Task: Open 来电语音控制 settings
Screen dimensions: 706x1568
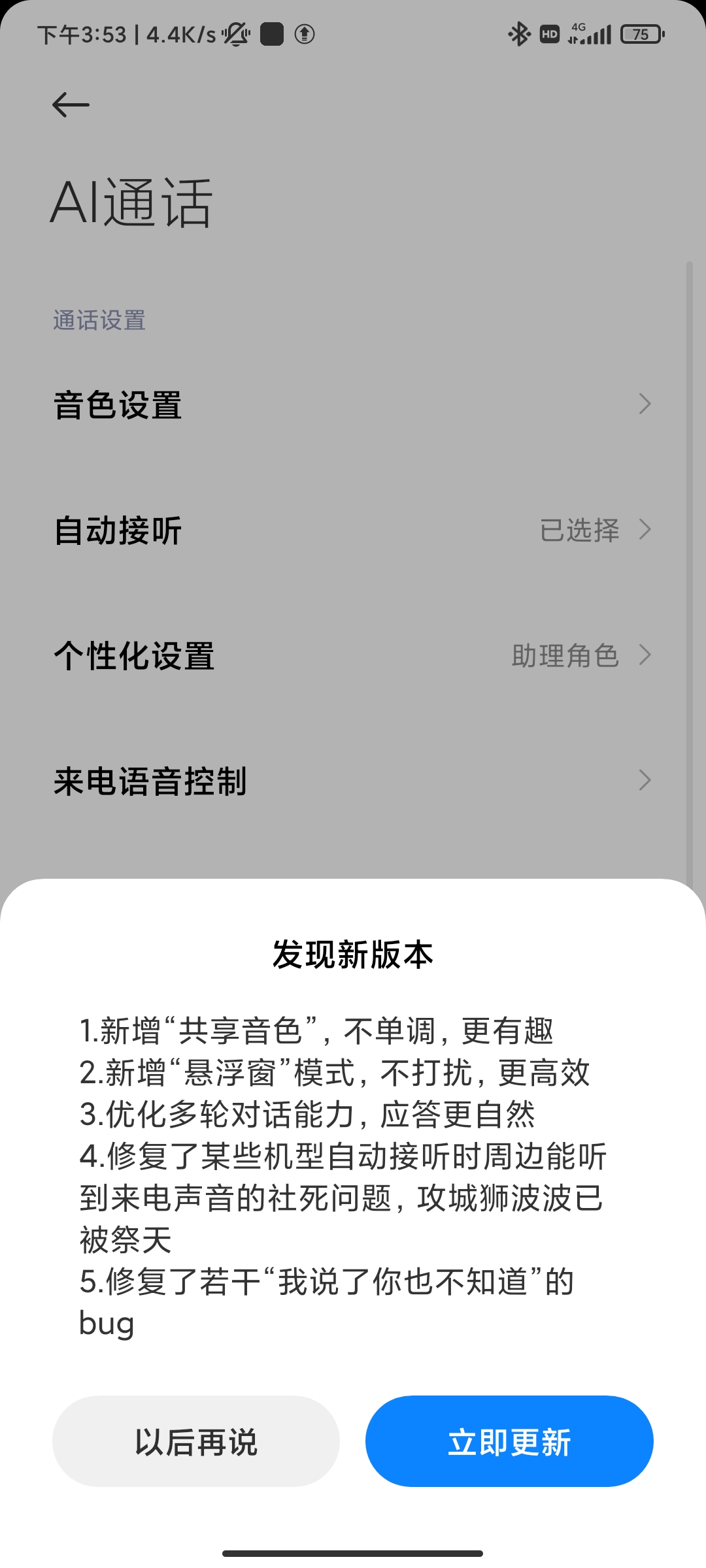Action: tap(353, 781)
